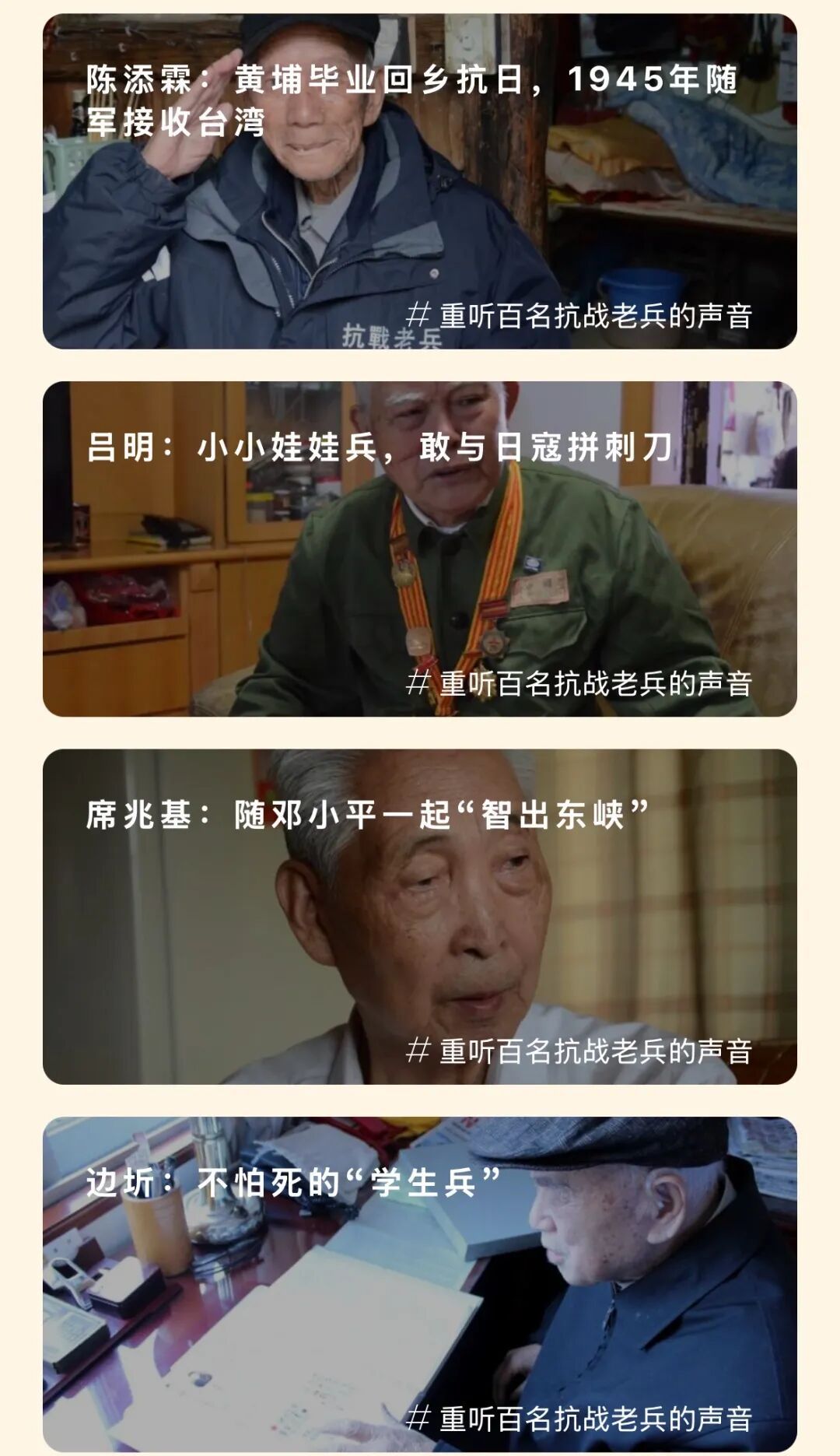
Task: Open the 陈添霖 veteran story card
Action: (x=420, y=181)
